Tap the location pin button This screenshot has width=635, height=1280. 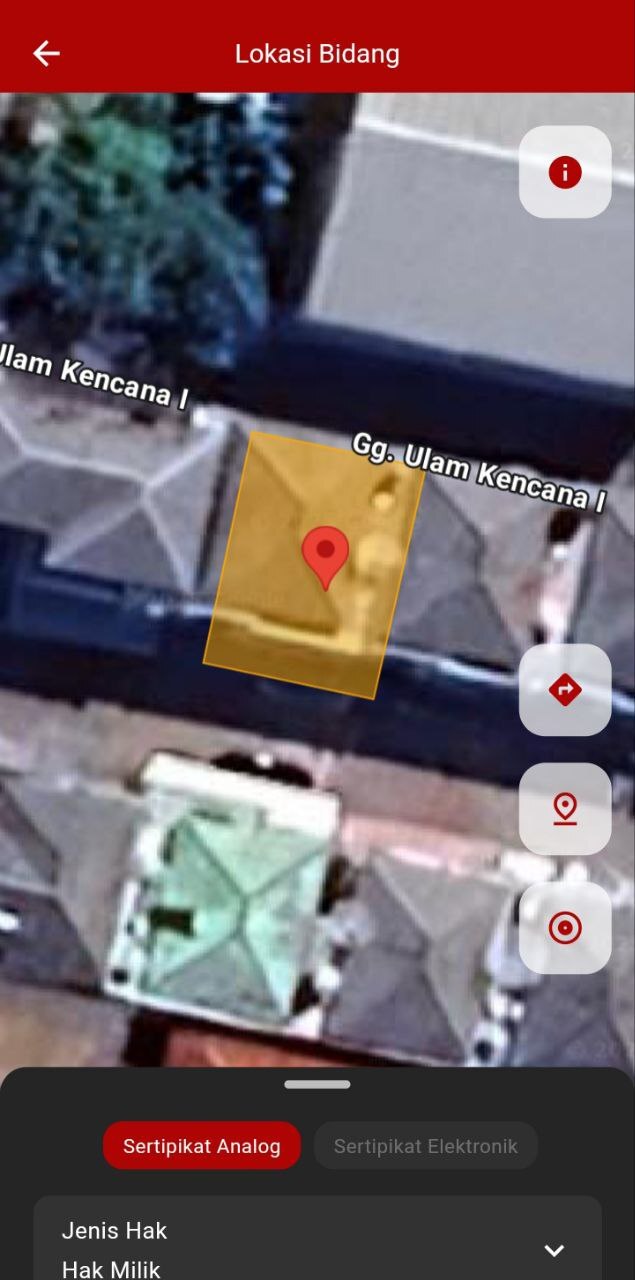565,809
